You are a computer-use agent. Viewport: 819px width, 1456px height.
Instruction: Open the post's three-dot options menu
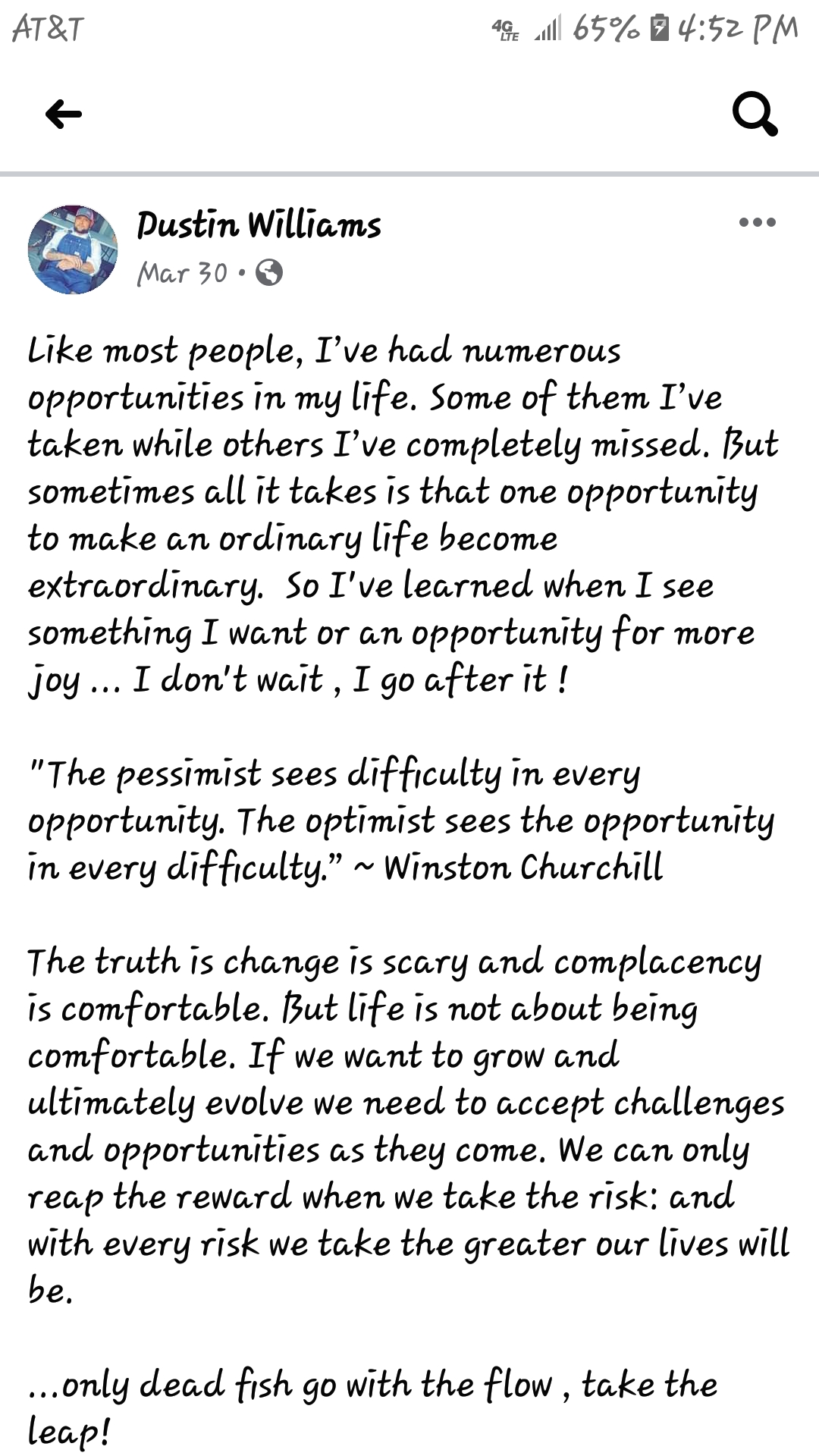[757, 222]
